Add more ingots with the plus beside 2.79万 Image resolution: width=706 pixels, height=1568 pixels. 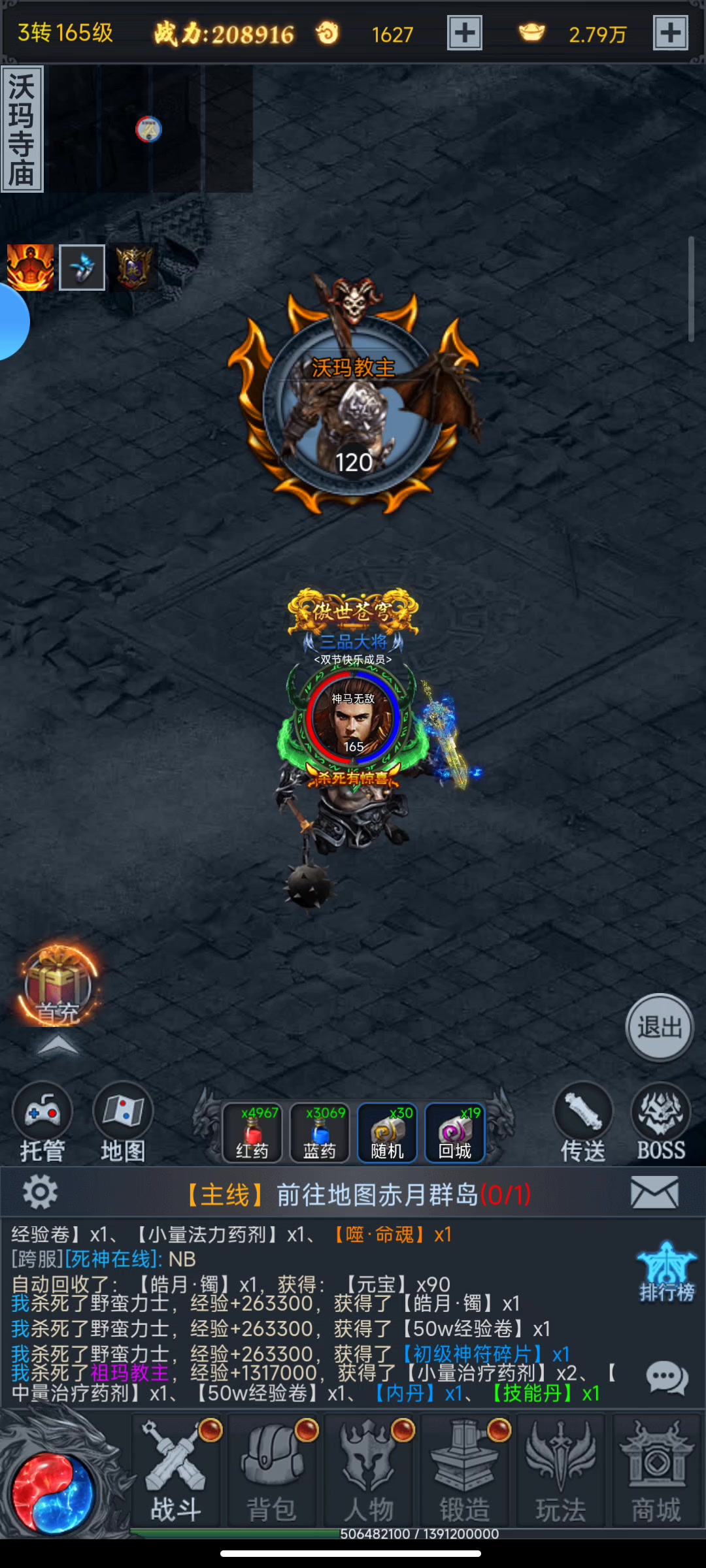click(x=671, y=33)
